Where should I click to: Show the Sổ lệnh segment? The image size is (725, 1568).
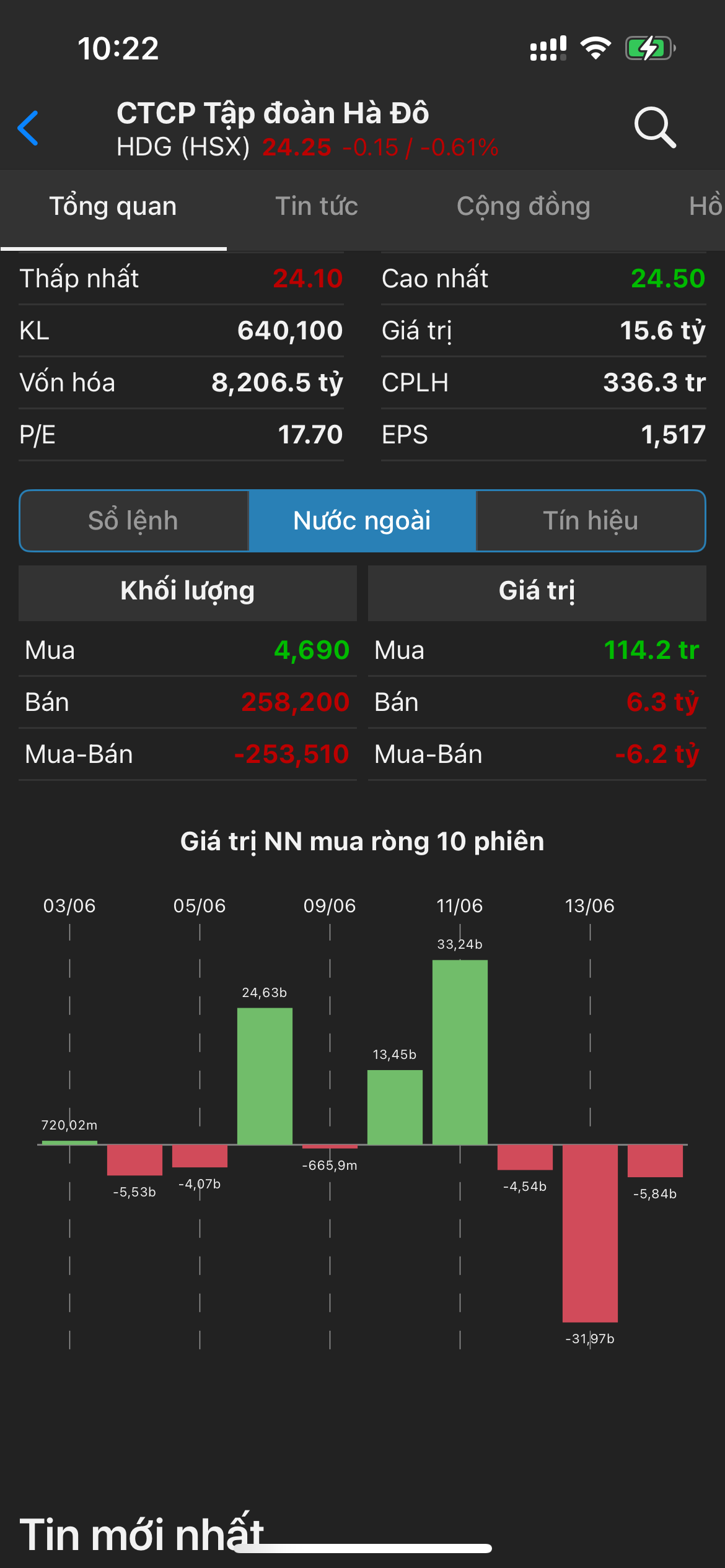(134, 521)
